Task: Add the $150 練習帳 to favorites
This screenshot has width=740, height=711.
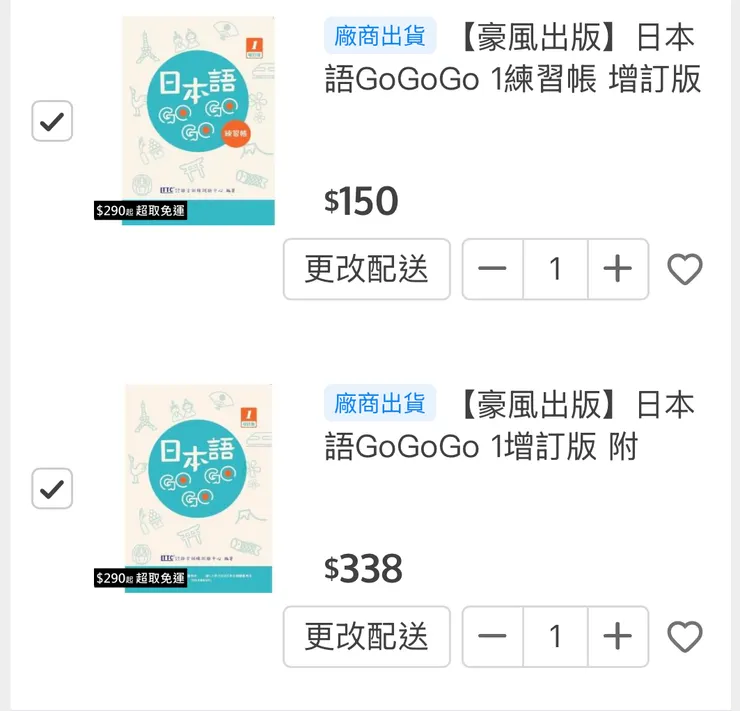Action: (685, 269)
